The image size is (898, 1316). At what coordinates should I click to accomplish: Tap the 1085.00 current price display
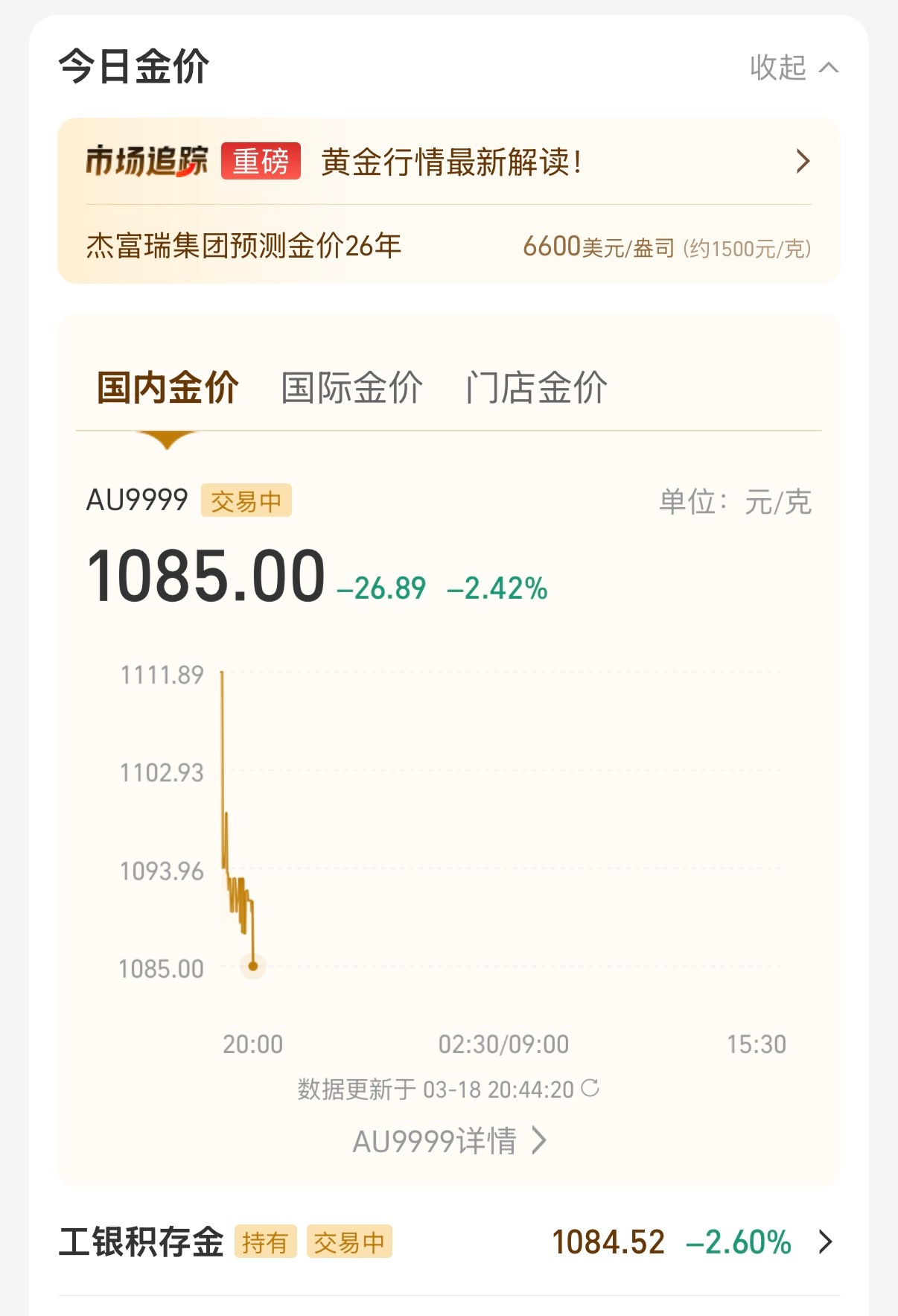point(206,573)
